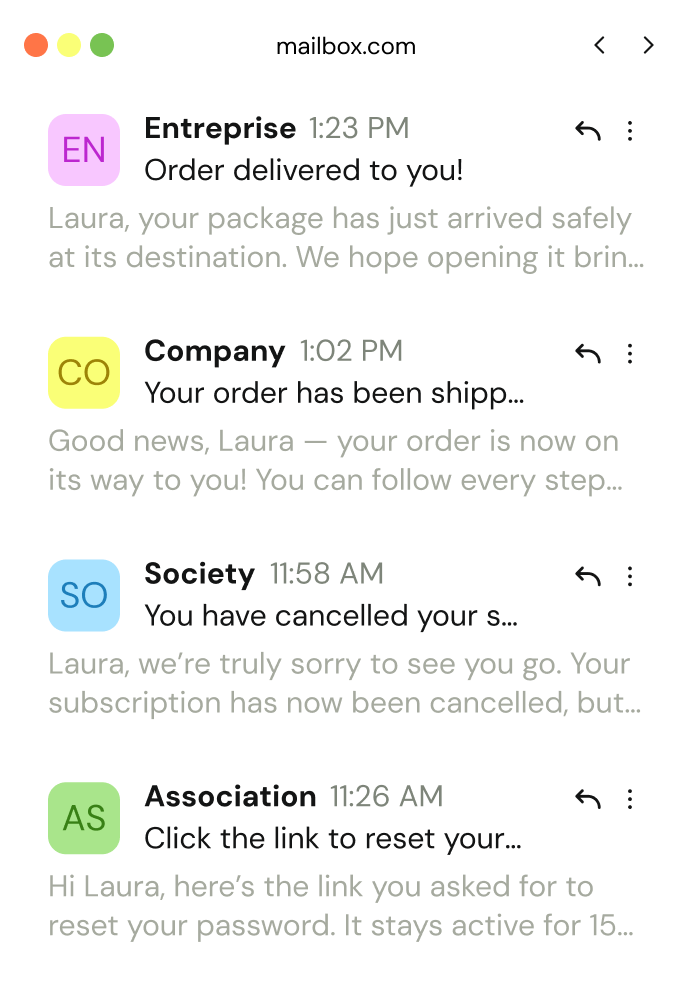This screenshot has height=993, width=693.
Task: Tap the mailbox.com address bar
Action: pyautogui.click(x=346, y=46)
